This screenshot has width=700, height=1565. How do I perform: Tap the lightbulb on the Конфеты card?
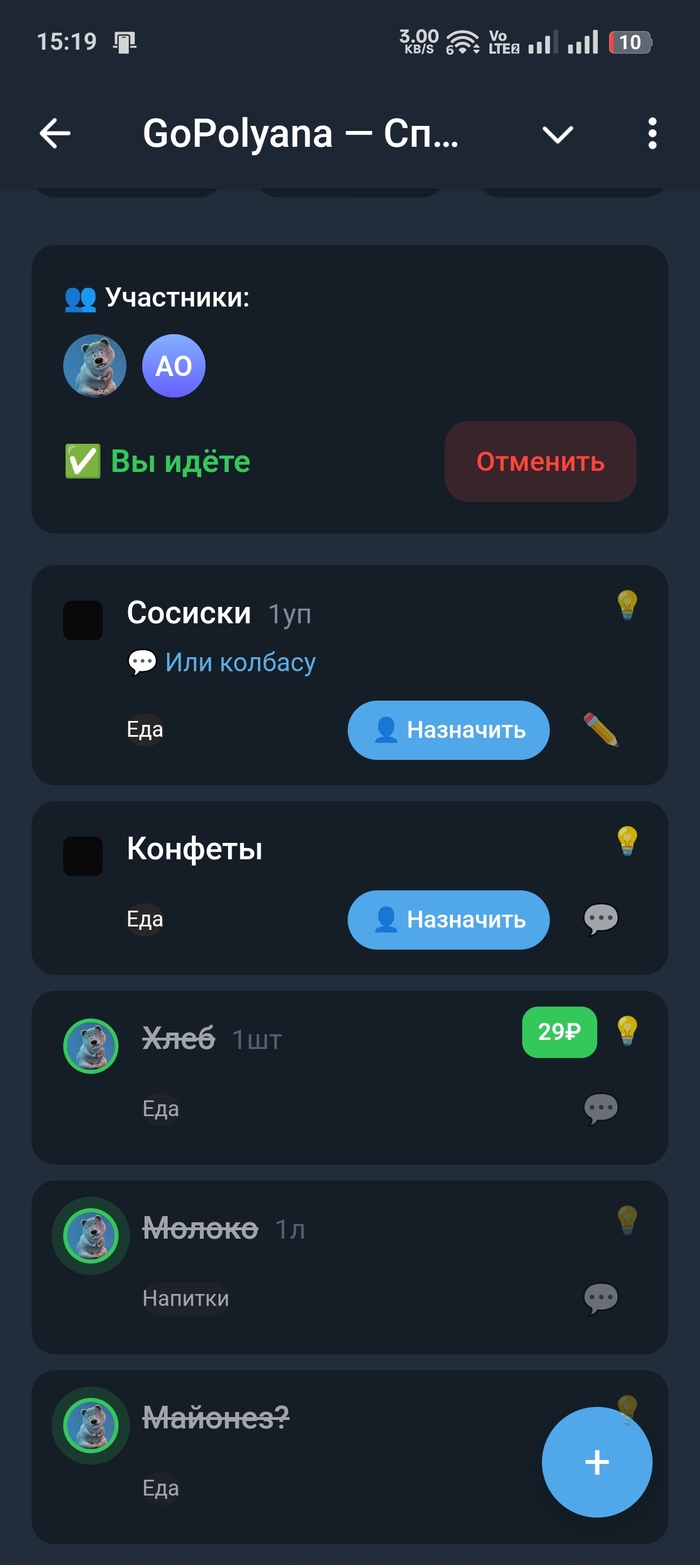[x=627, y=840]
